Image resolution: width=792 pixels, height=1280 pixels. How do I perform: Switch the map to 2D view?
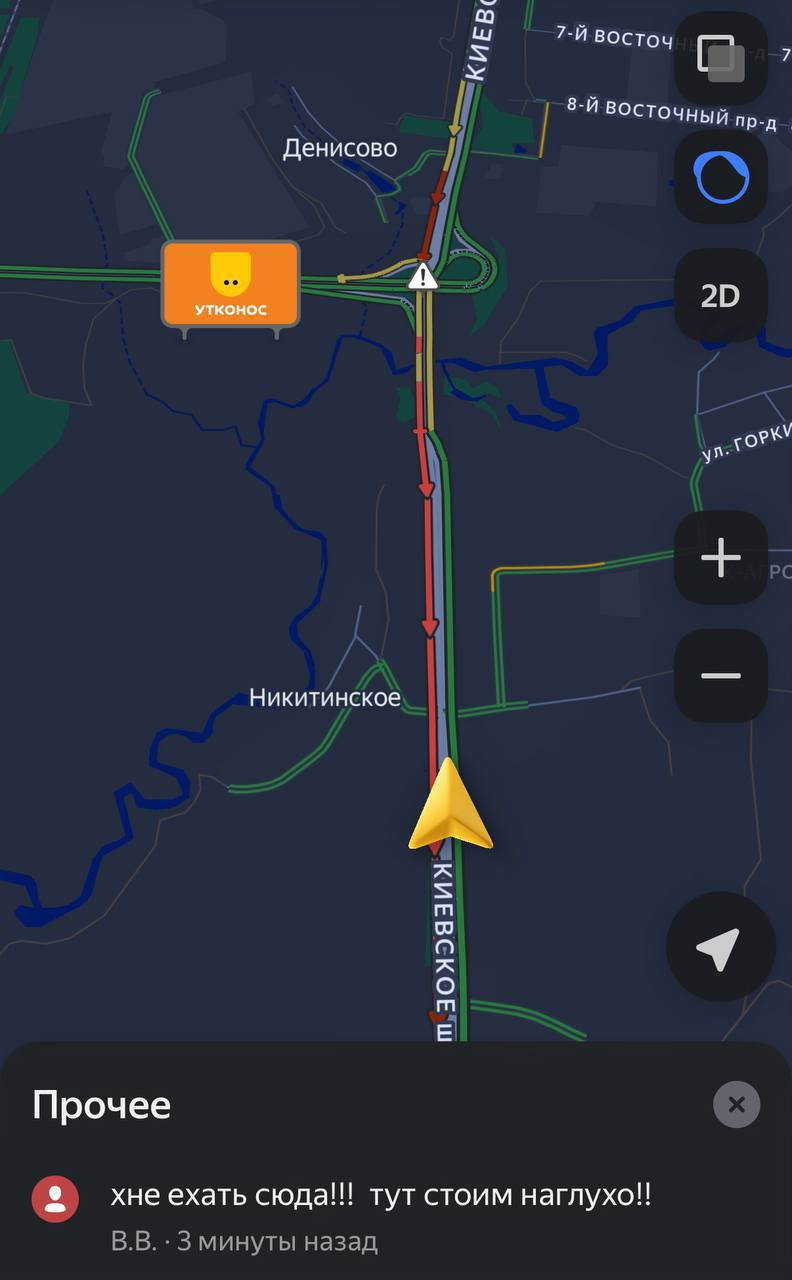click(720, 296)
